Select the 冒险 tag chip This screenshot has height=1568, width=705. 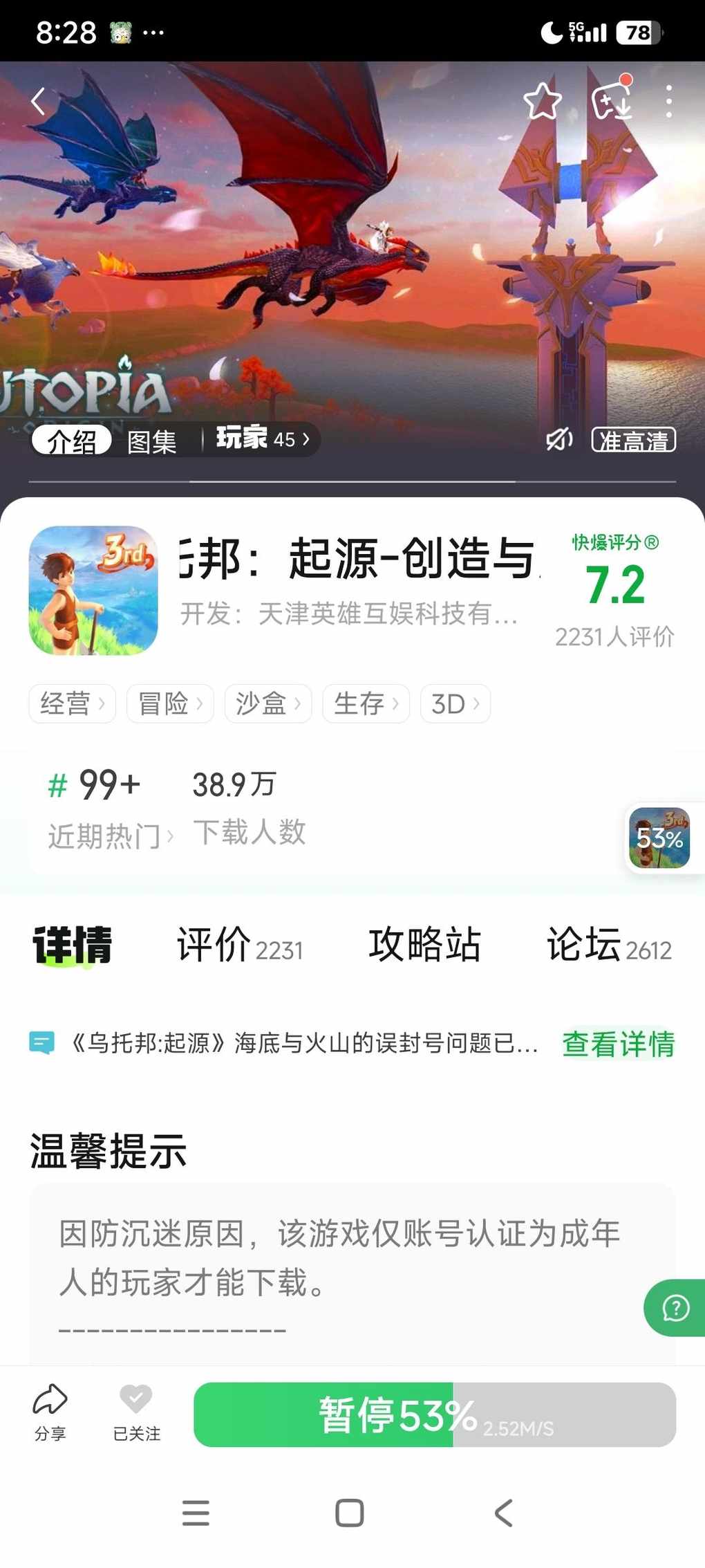[x=170, y=703]
